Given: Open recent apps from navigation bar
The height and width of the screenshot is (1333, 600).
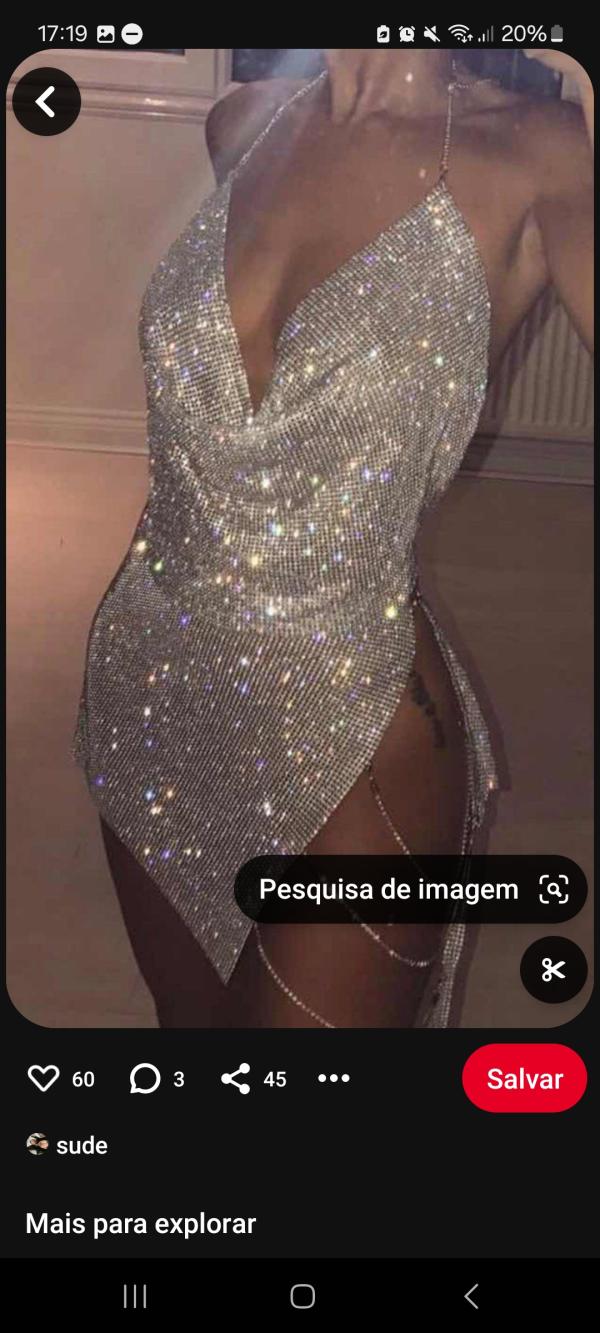Looking at the screenshot, I should pyautogui.click(x=135, y=1297).
